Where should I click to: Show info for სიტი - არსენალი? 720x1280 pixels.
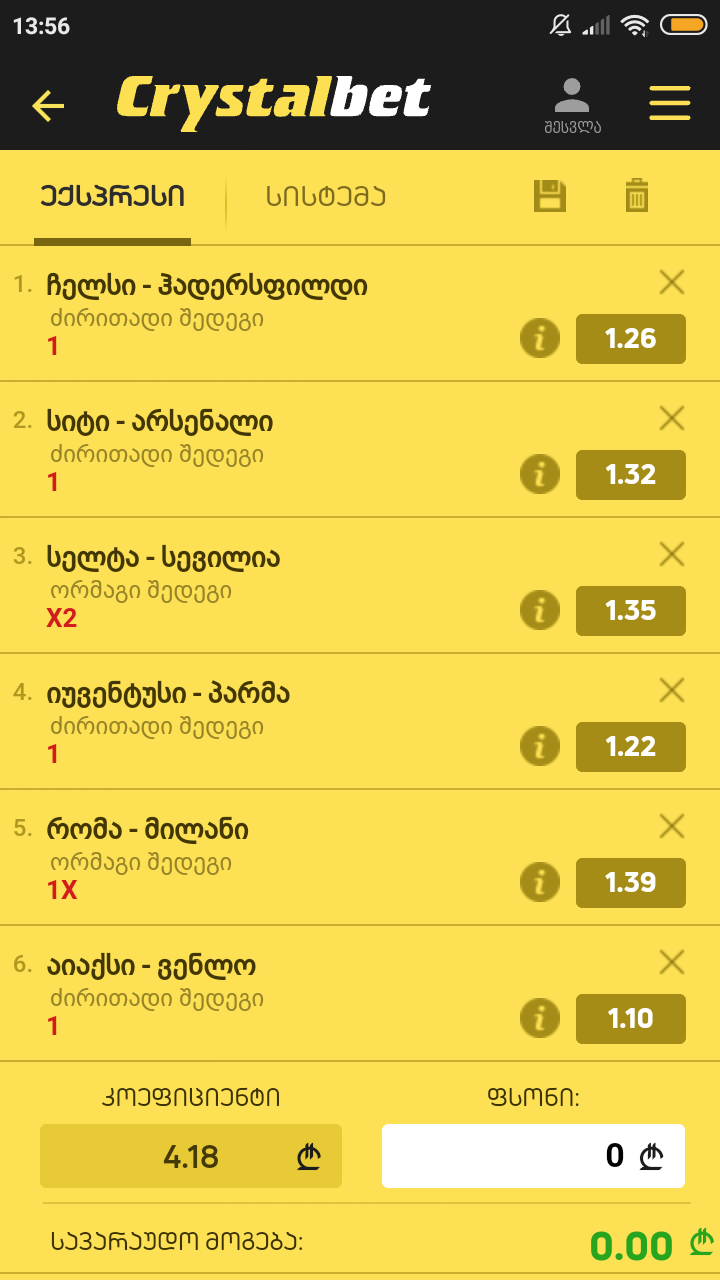pyautogui.click(x=540, y=475)
